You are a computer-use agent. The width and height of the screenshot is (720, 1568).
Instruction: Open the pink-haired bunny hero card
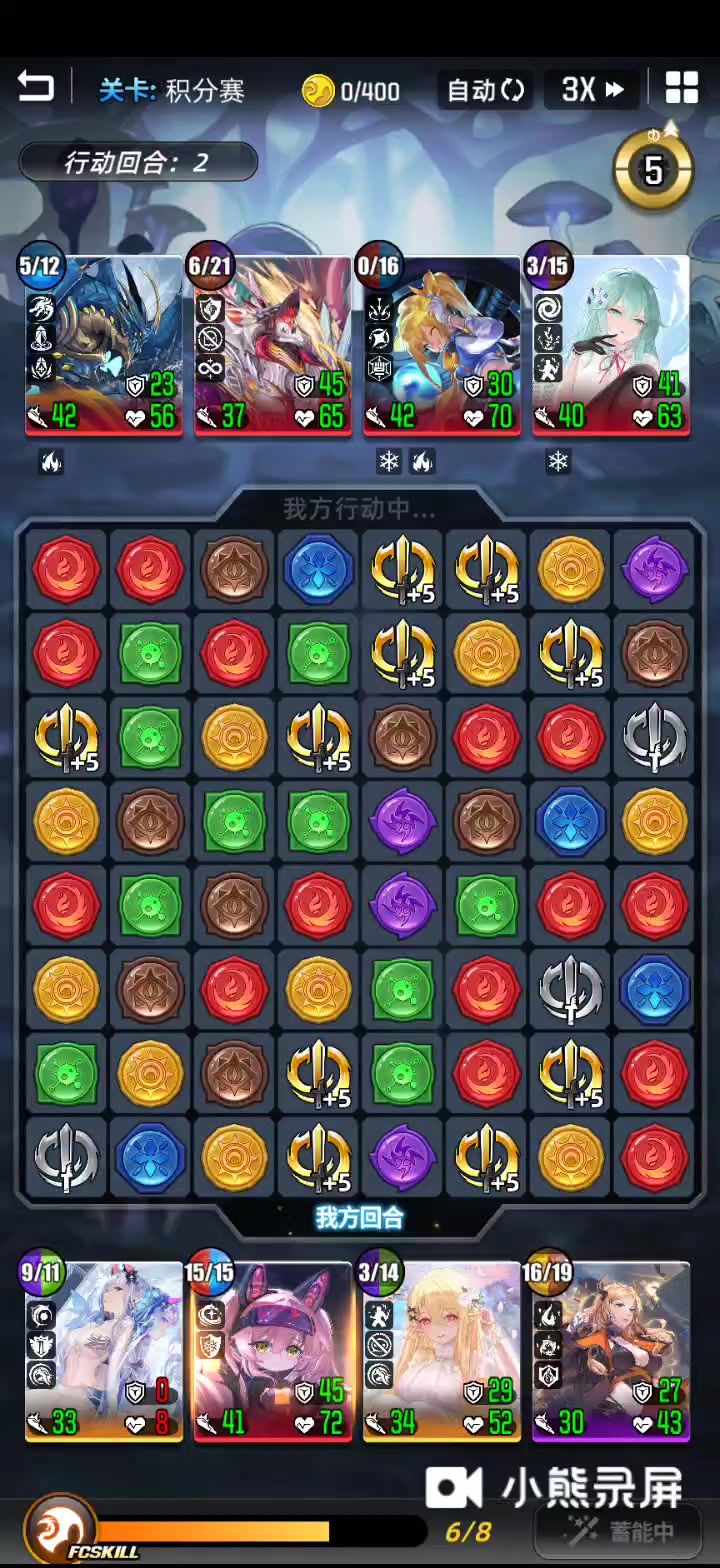click(273, 1350)
